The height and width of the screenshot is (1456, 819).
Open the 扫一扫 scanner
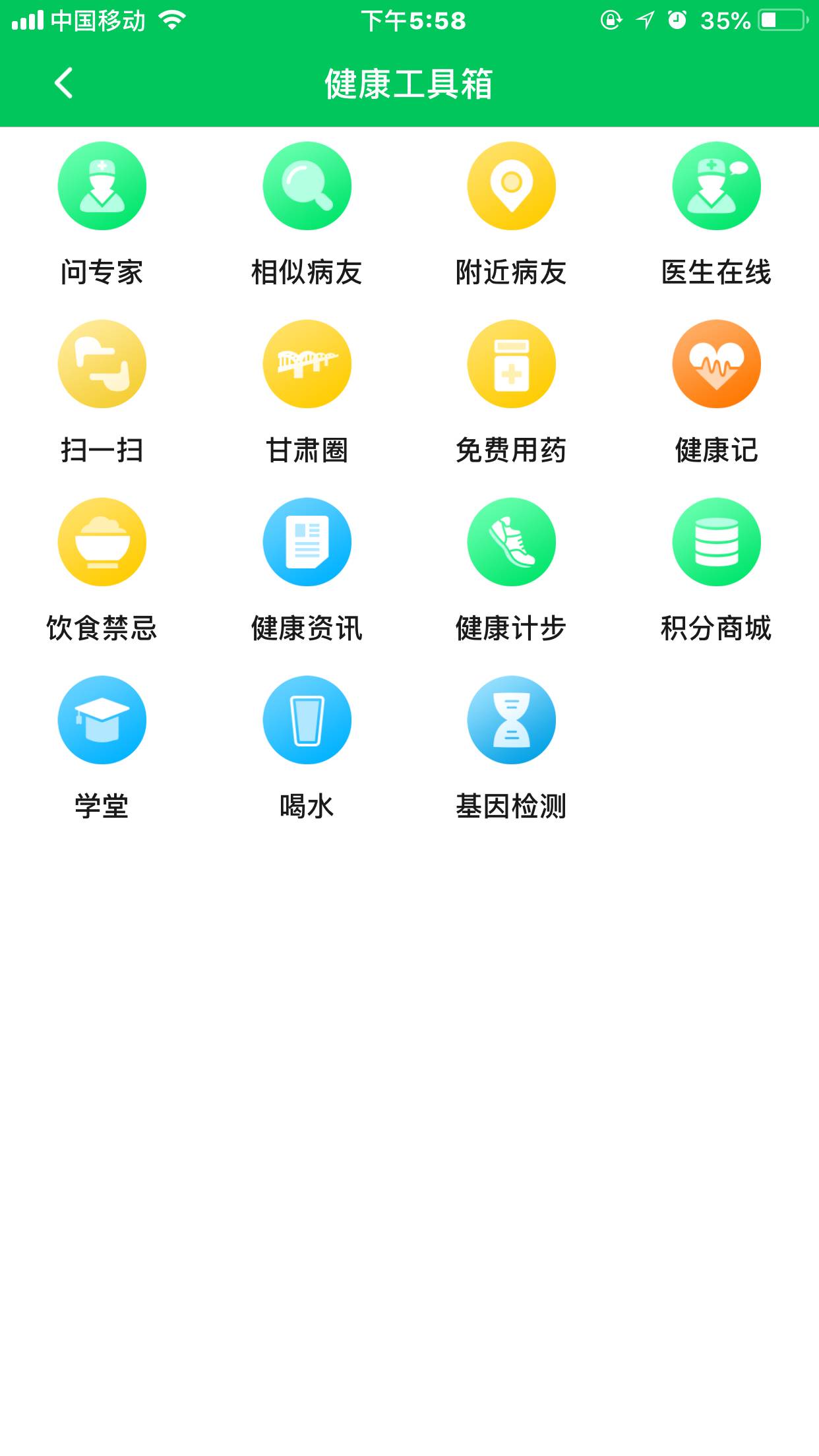[x=102, y=365]
